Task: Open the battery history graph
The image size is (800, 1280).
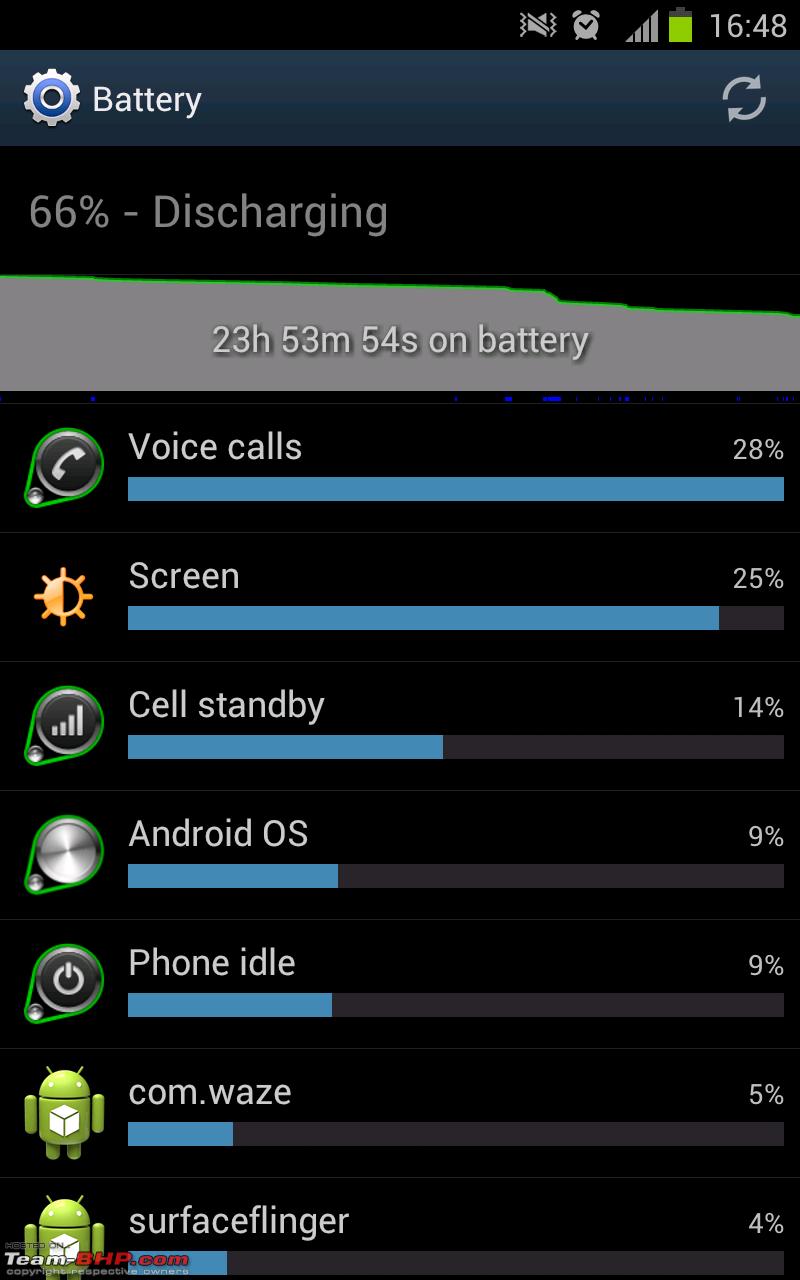Action: pyautogui.click(x=400, y=333)
